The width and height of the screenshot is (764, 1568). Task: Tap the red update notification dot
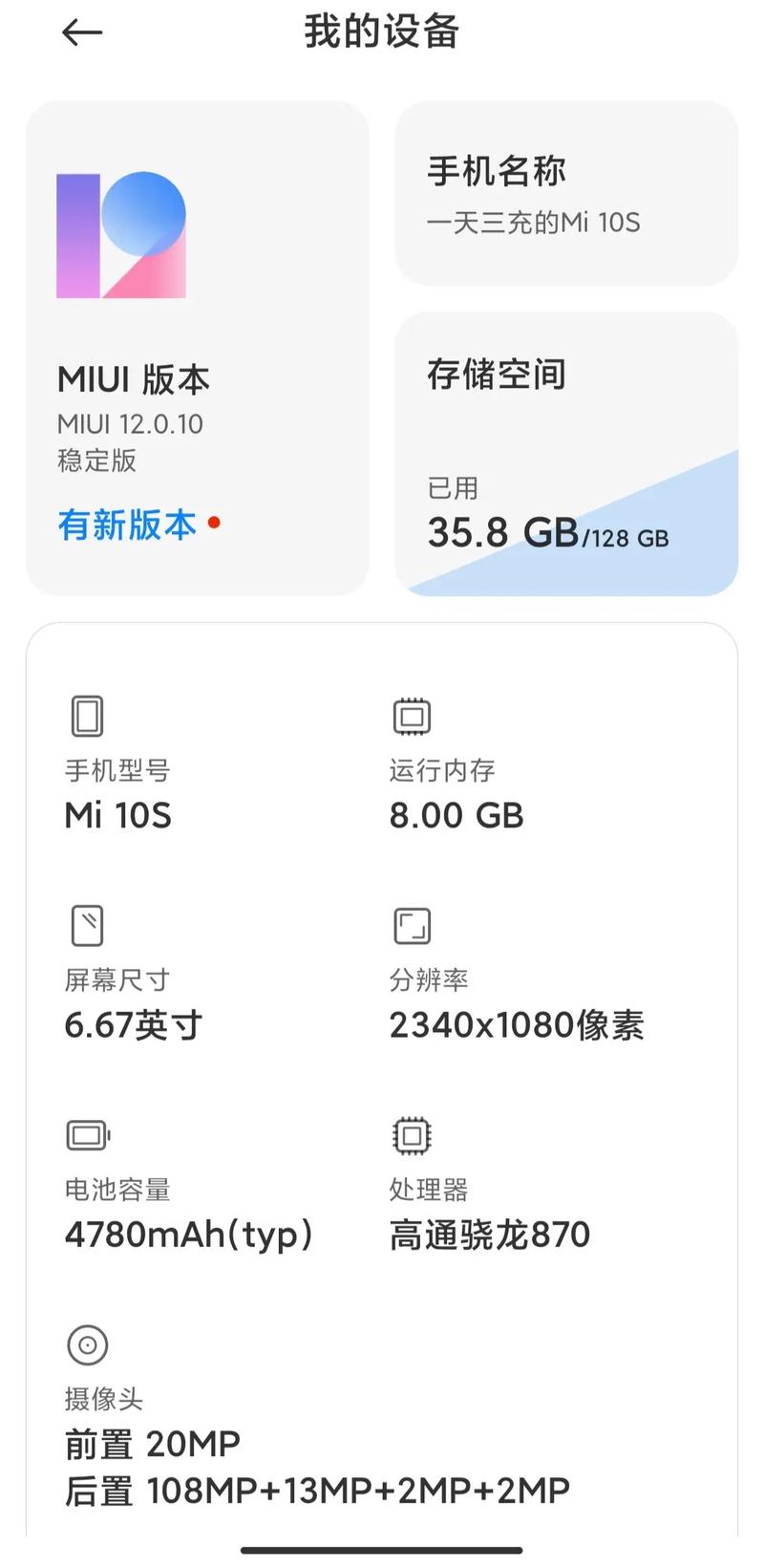(214, 524)
